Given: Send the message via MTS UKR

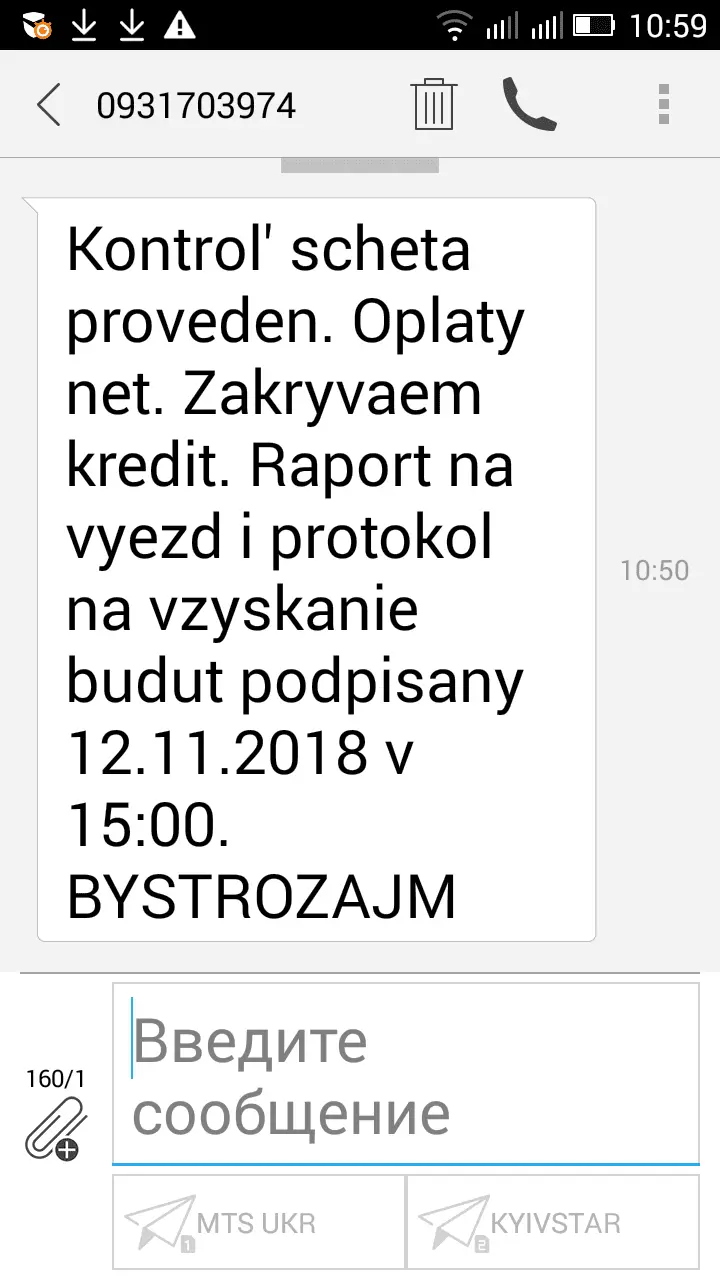Looking at the screenshot, I should (258, 1222).
